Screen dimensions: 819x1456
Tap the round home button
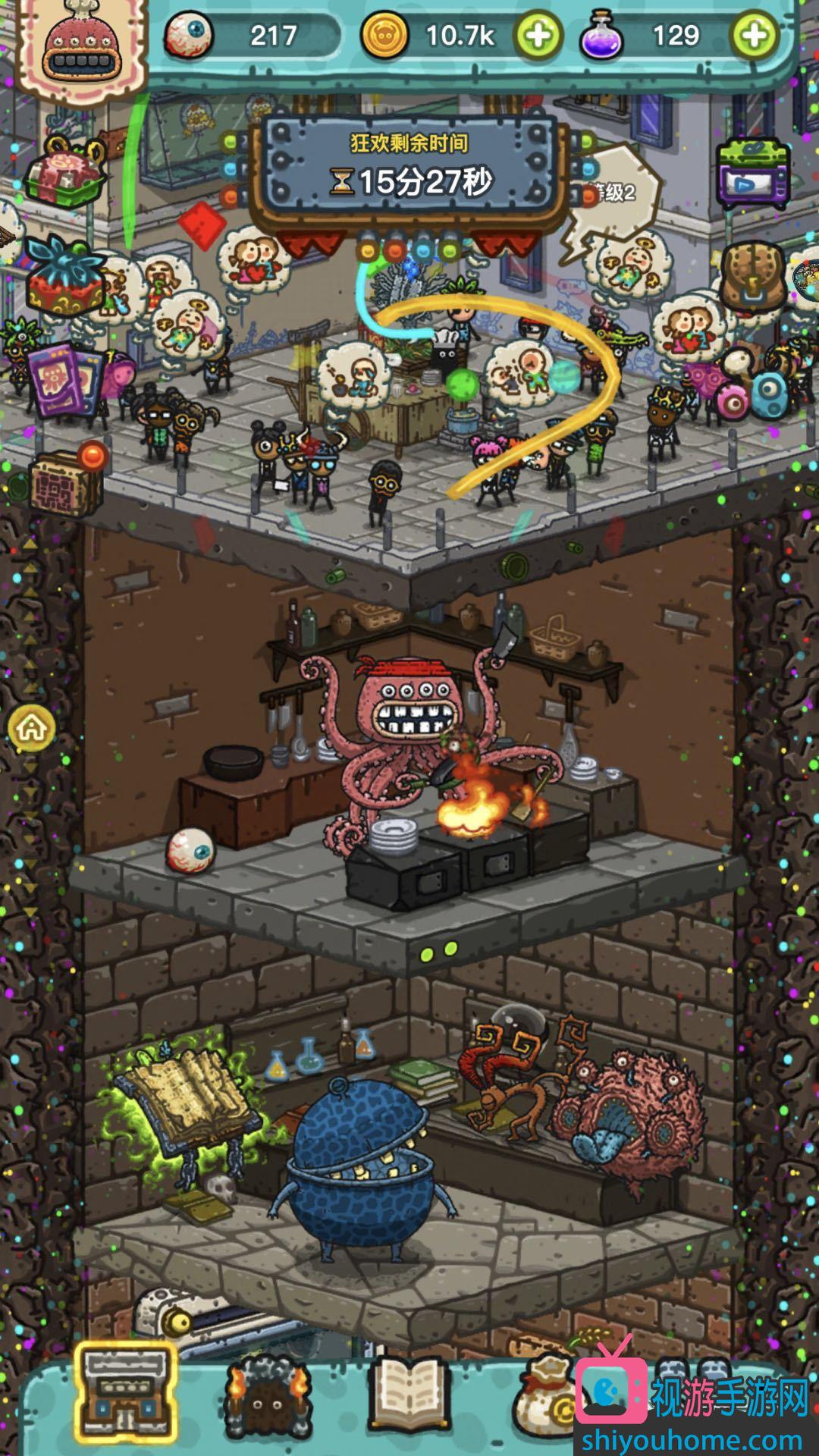(x=31, y=729)
